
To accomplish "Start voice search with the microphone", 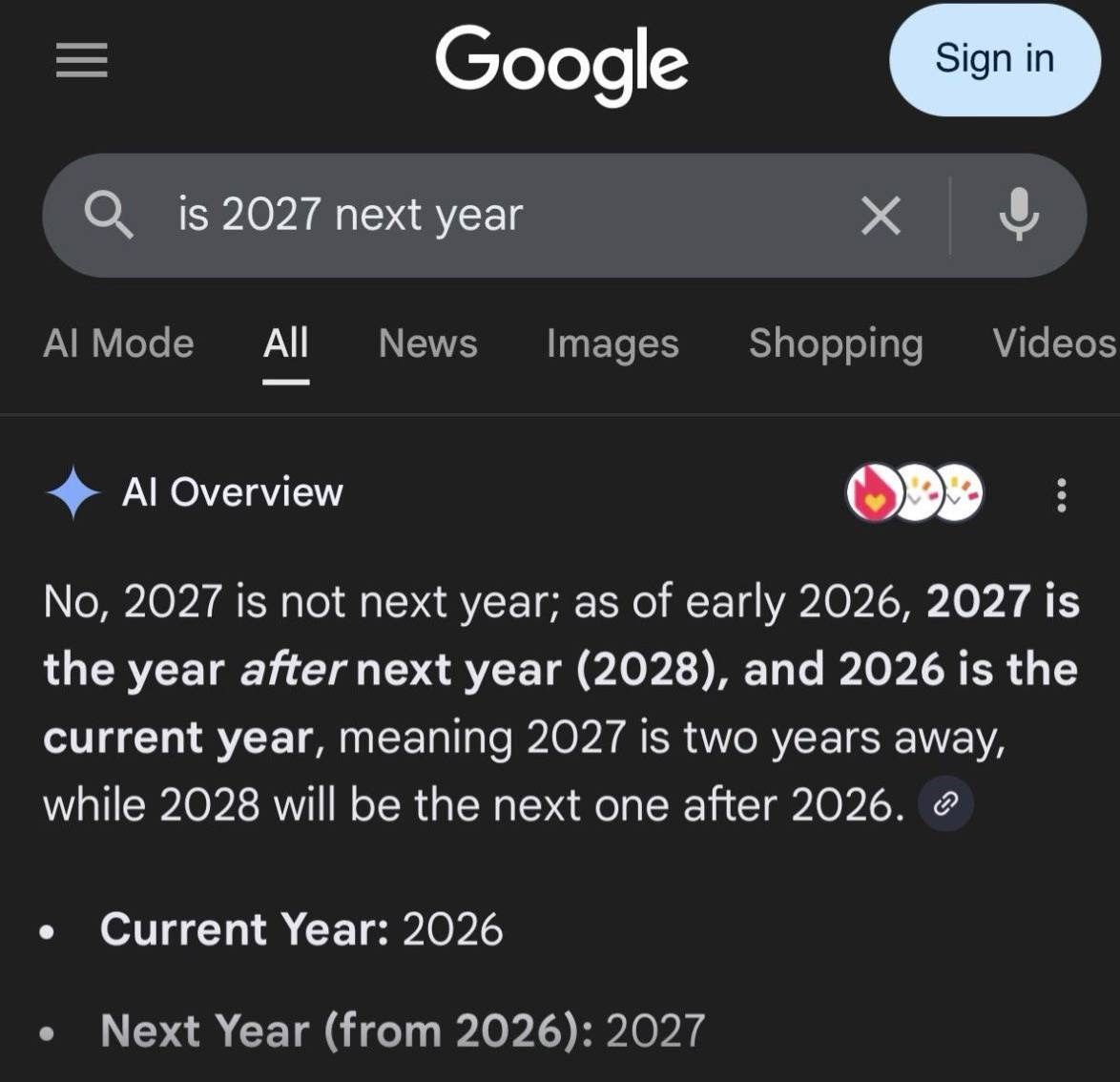I will click(x=1018, y=216).
